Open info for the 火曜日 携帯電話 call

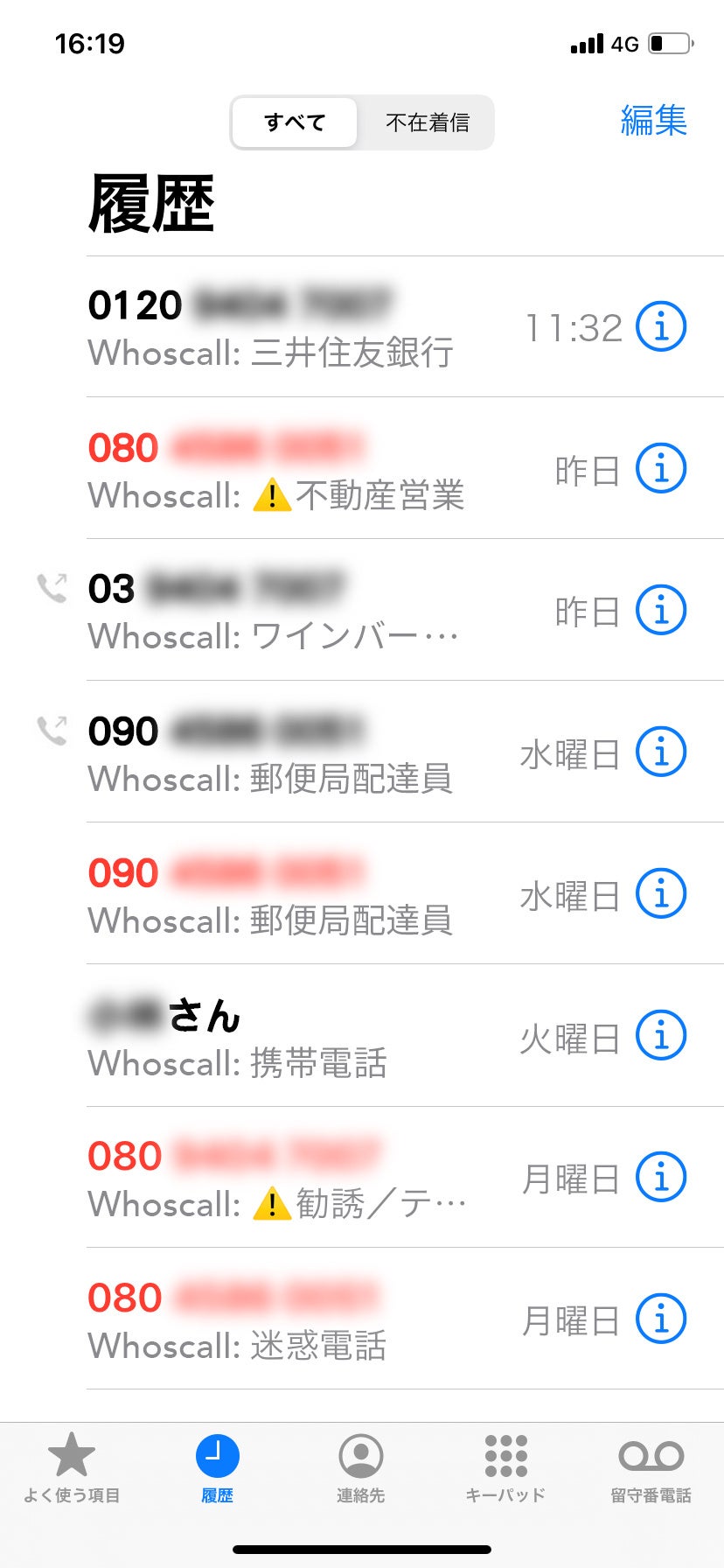661,1036
